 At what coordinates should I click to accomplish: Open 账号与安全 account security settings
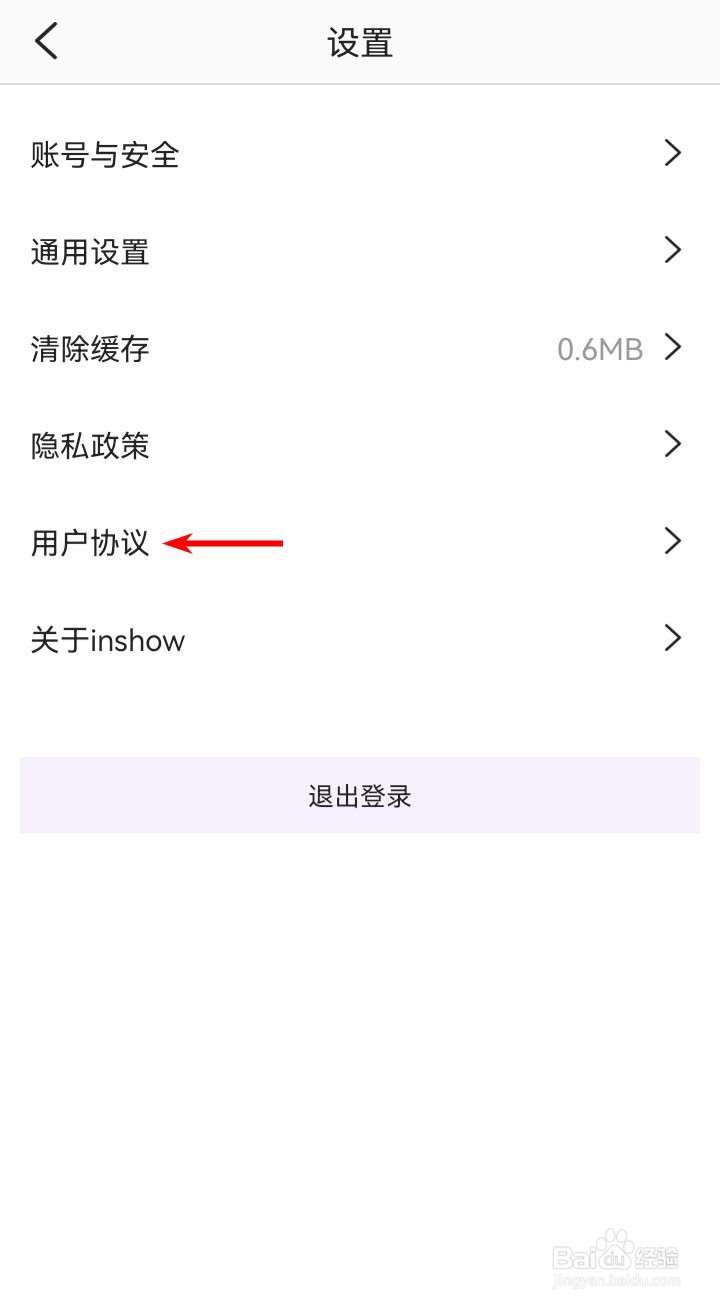pos(104,154)
